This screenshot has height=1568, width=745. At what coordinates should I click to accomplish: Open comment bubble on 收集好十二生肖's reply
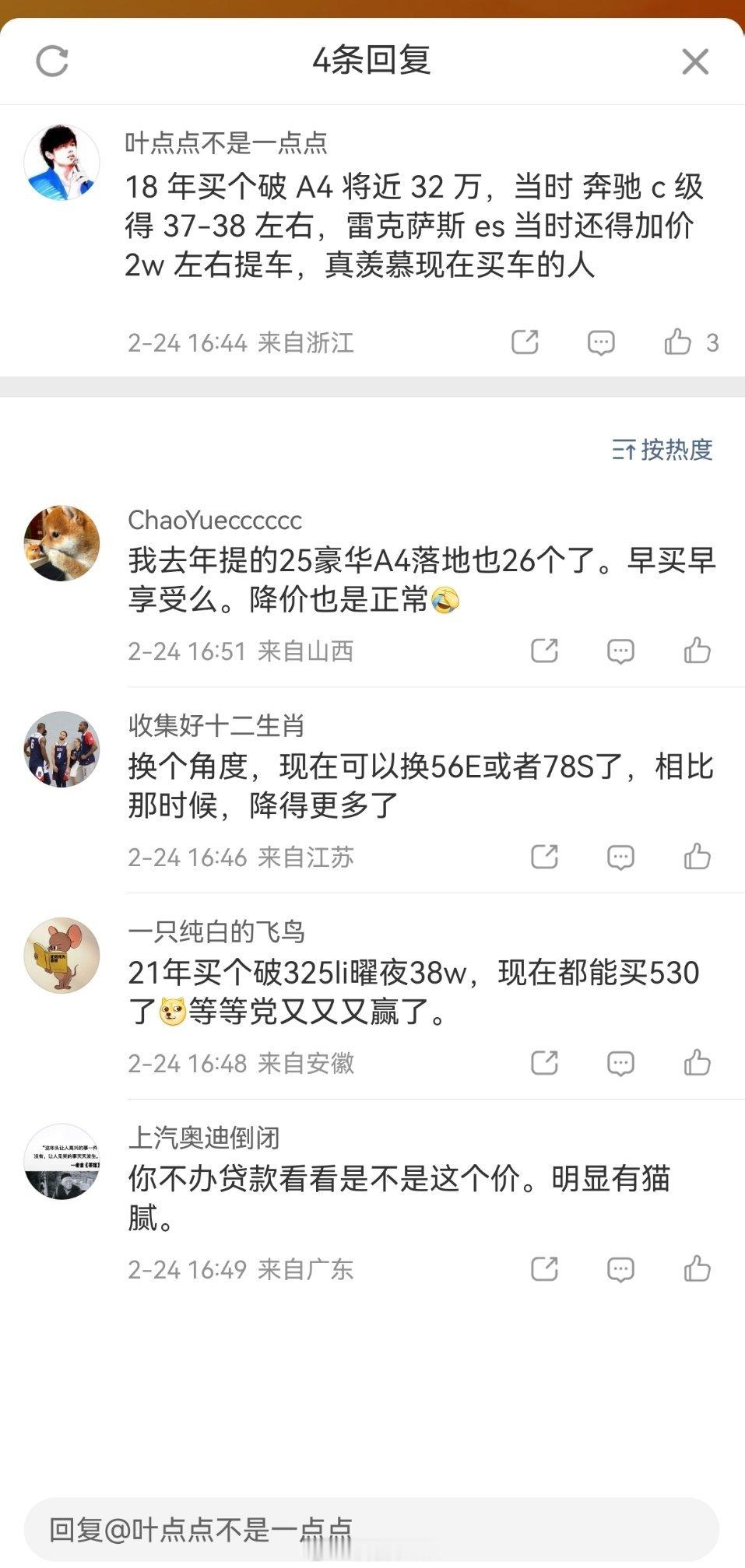620,857
